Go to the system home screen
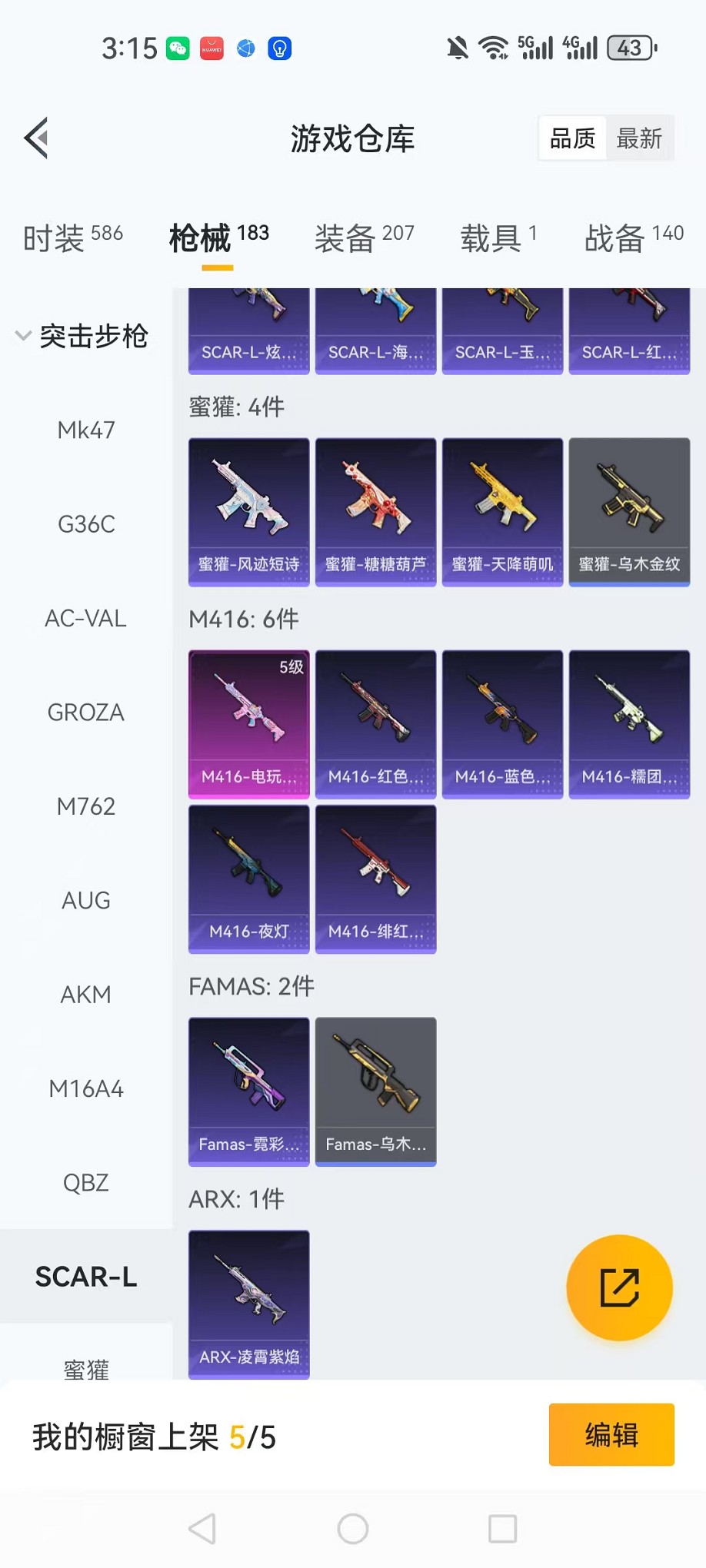This screenshot has width=706, height=1568. [x=353, y=1529]
